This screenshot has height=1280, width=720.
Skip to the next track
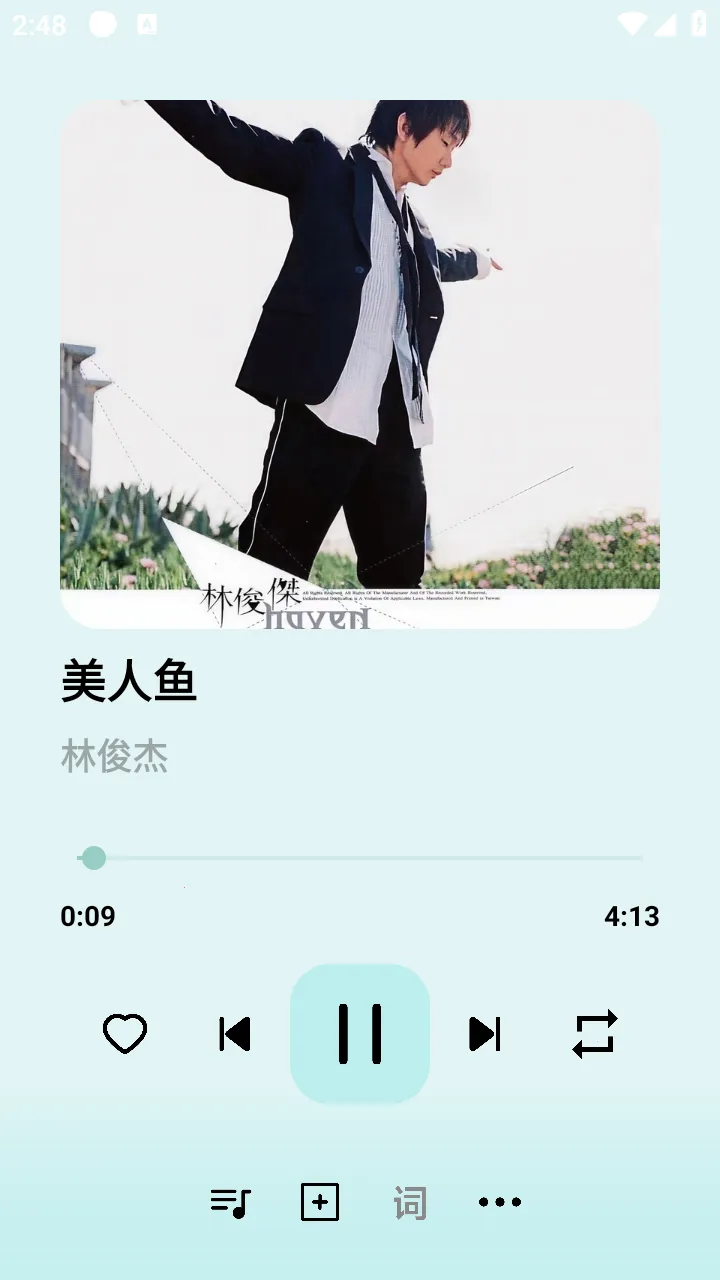[484, 1033]
